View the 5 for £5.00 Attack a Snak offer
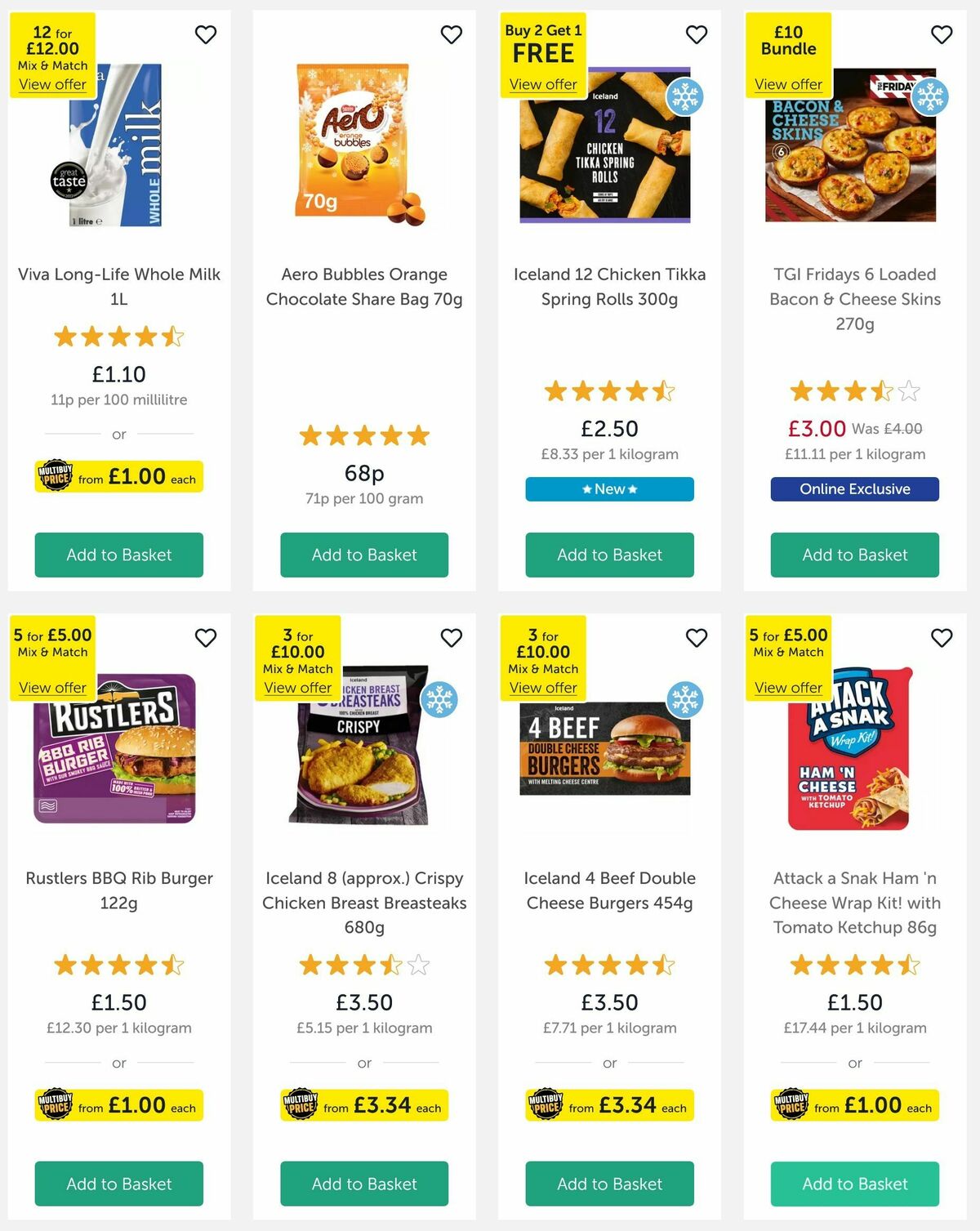Viewport: 980px width, 1231px height. [x=788, y=688]
